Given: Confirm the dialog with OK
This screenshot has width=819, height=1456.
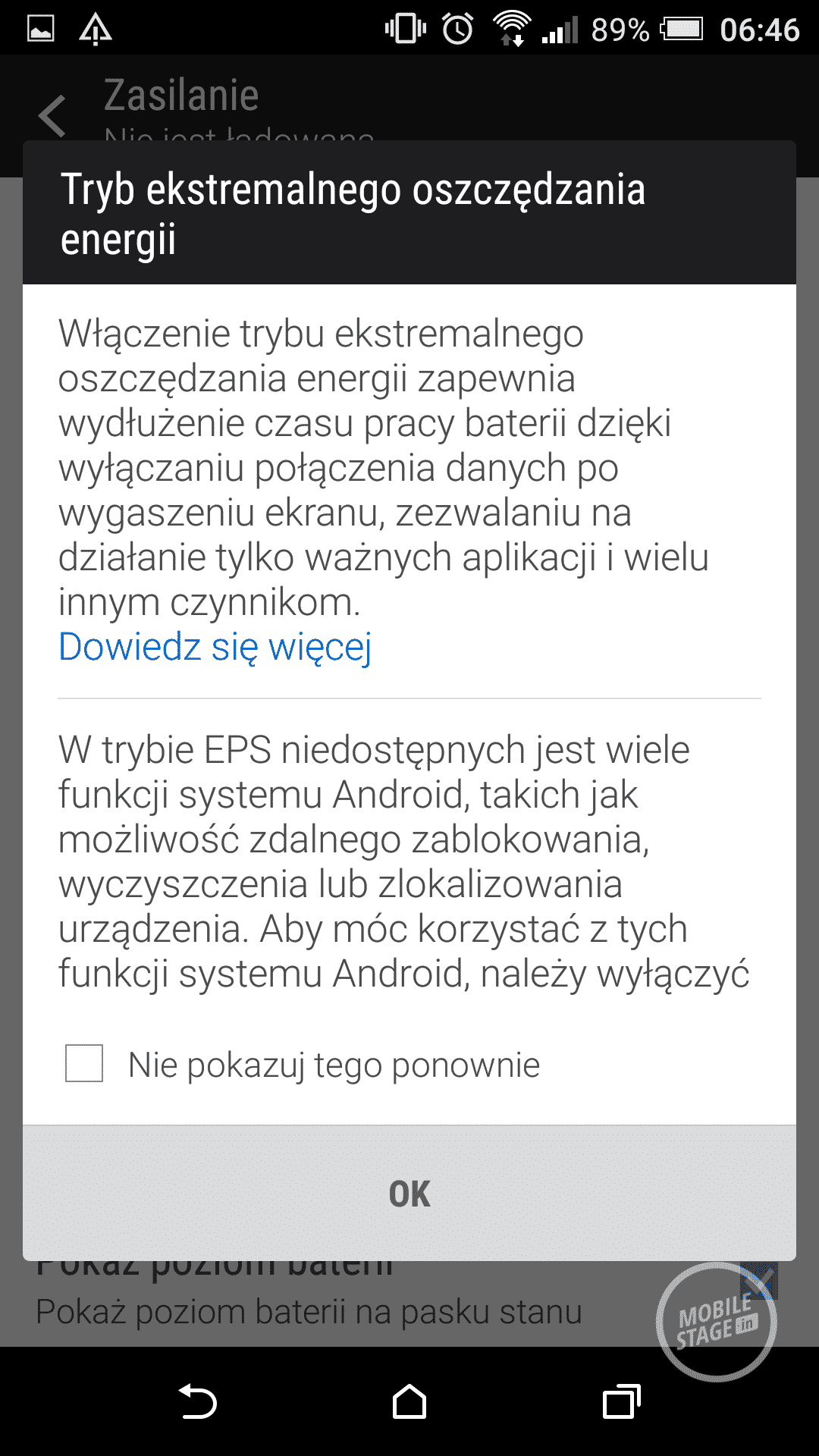Looking at the screenshot, I should click(409, 1194).
